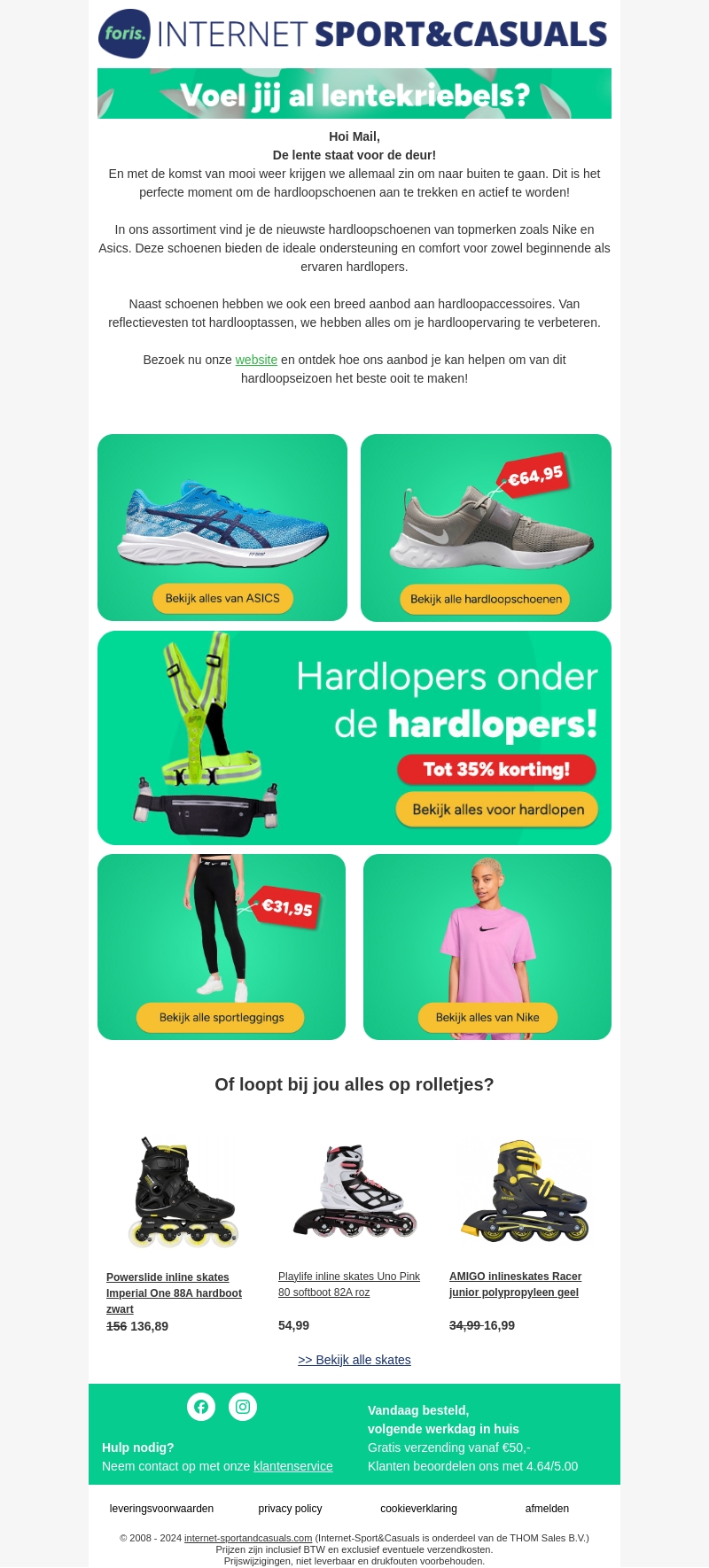This screenshot has height=1568, width=709.
Task: Tap the Voel jij al lentekriebels banner
Action: 354,94
